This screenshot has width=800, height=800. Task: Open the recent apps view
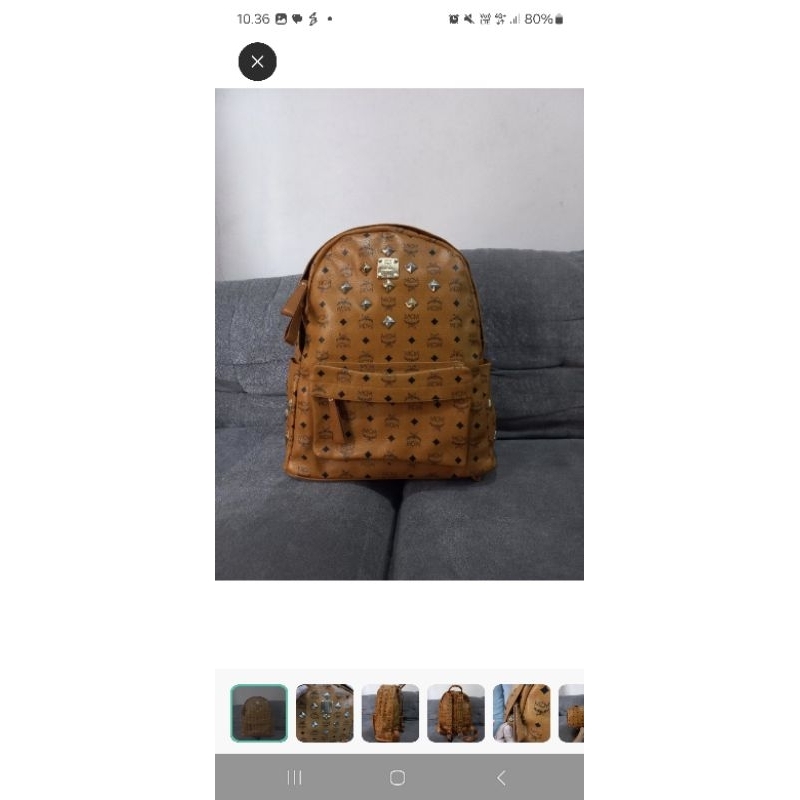pos(294,777)
